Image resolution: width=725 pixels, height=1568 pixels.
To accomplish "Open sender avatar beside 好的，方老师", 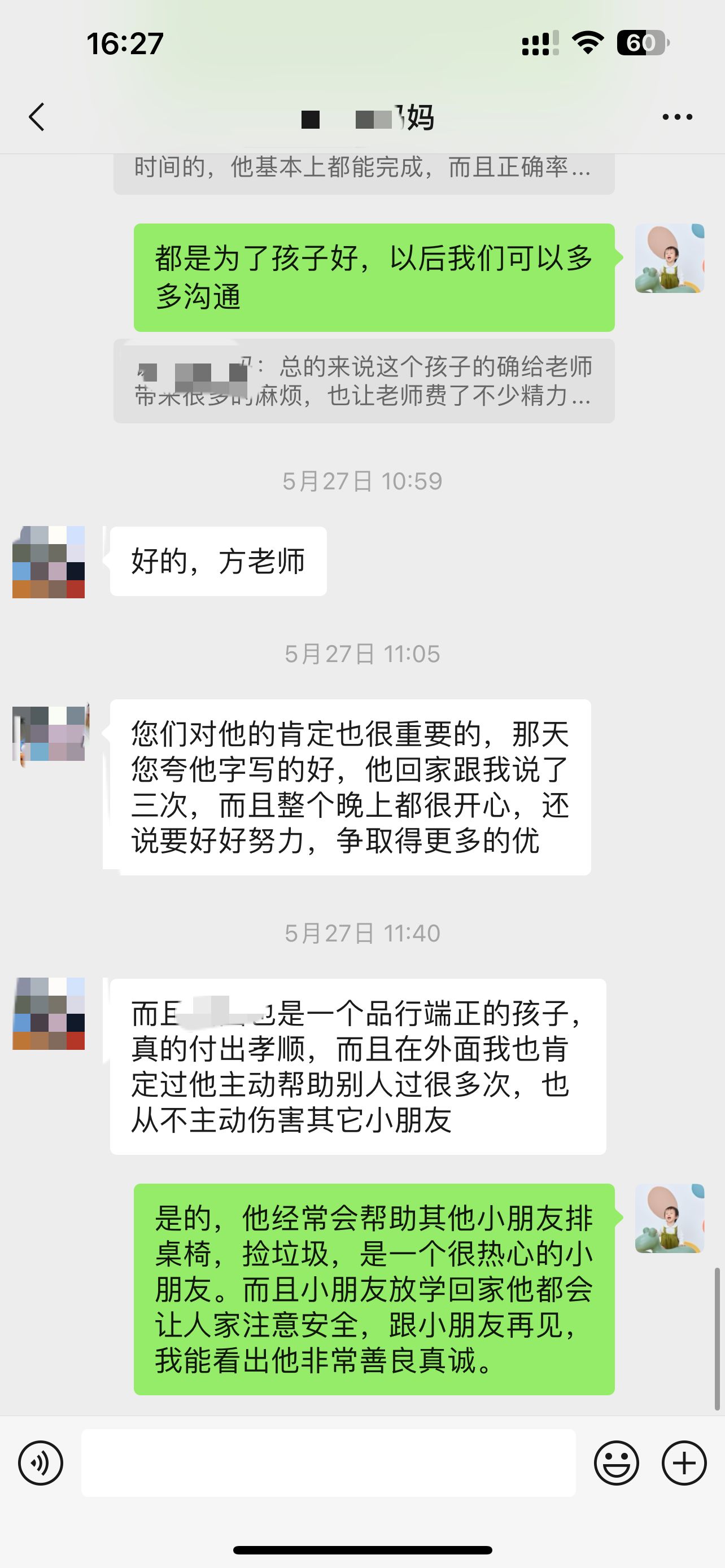I will coord(49,562).
